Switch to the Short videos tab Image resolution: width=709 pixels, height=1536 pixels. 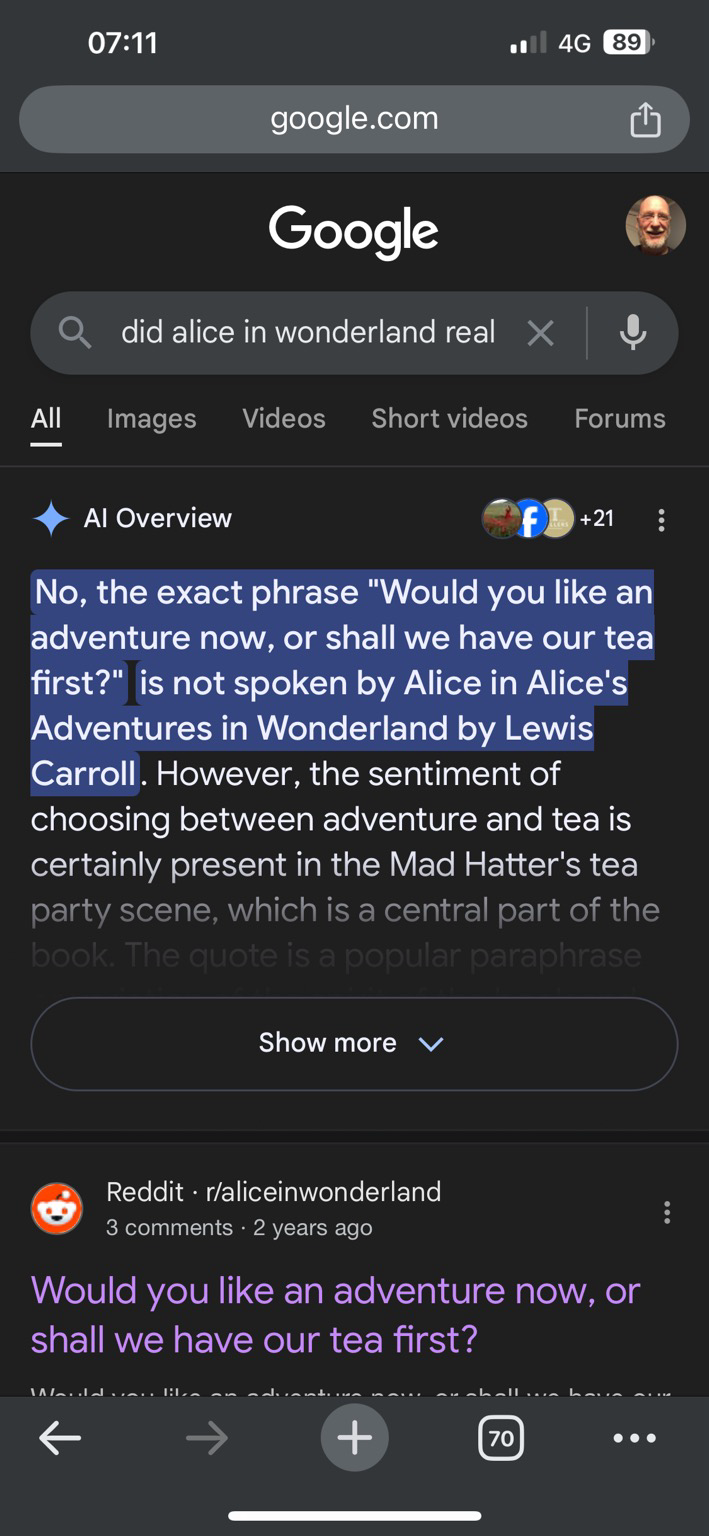[x=450, y=418]
